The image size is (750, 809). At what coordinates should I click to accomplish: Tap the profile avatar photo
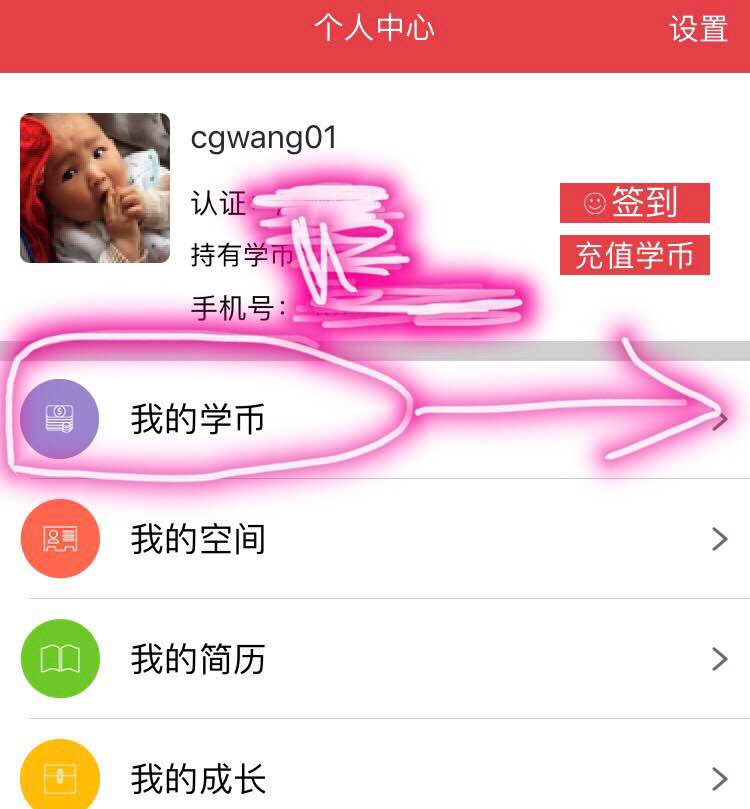(x=95, y=188)
